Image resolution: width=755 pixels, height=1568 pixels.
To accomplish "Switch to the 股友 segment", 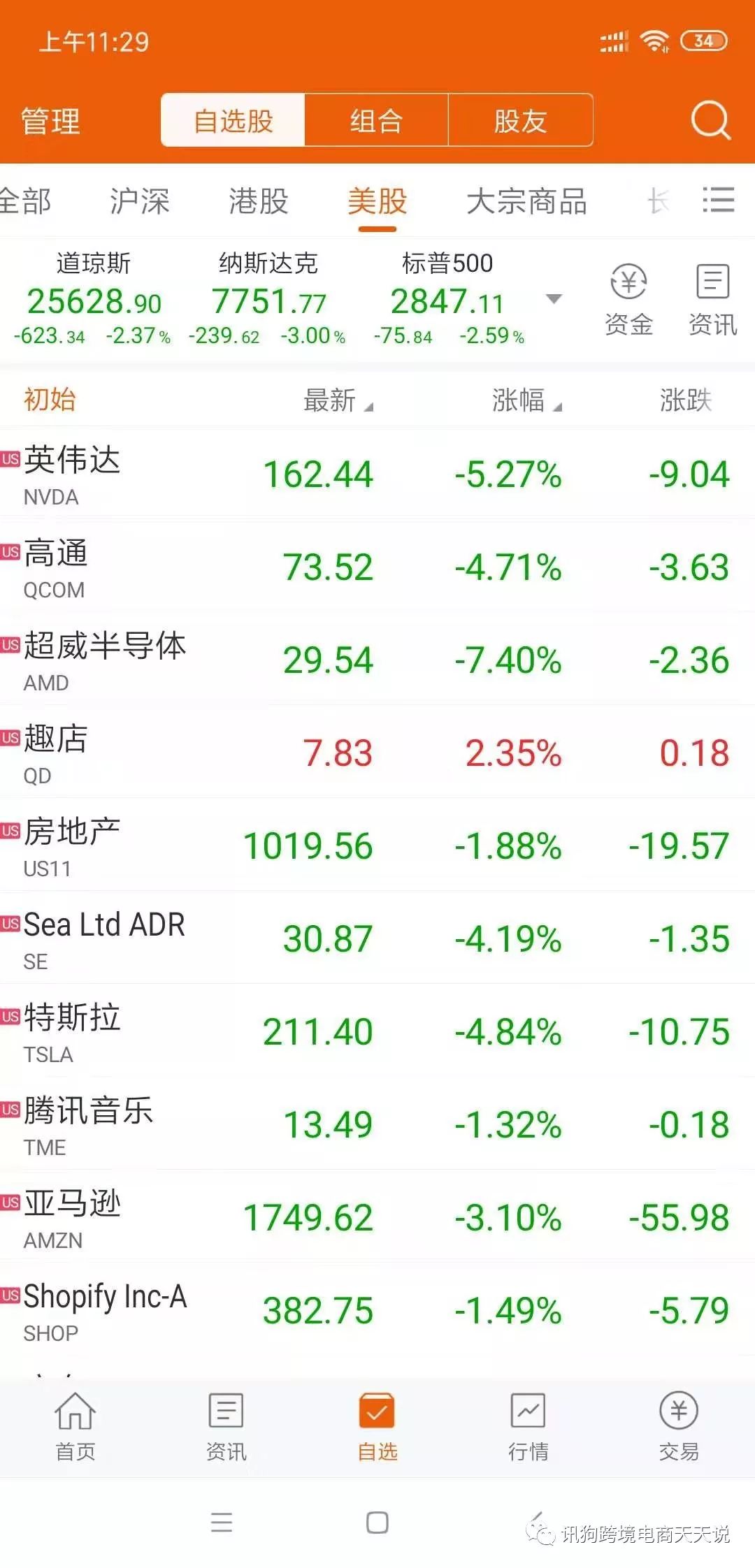I will (x=520, y=121).
